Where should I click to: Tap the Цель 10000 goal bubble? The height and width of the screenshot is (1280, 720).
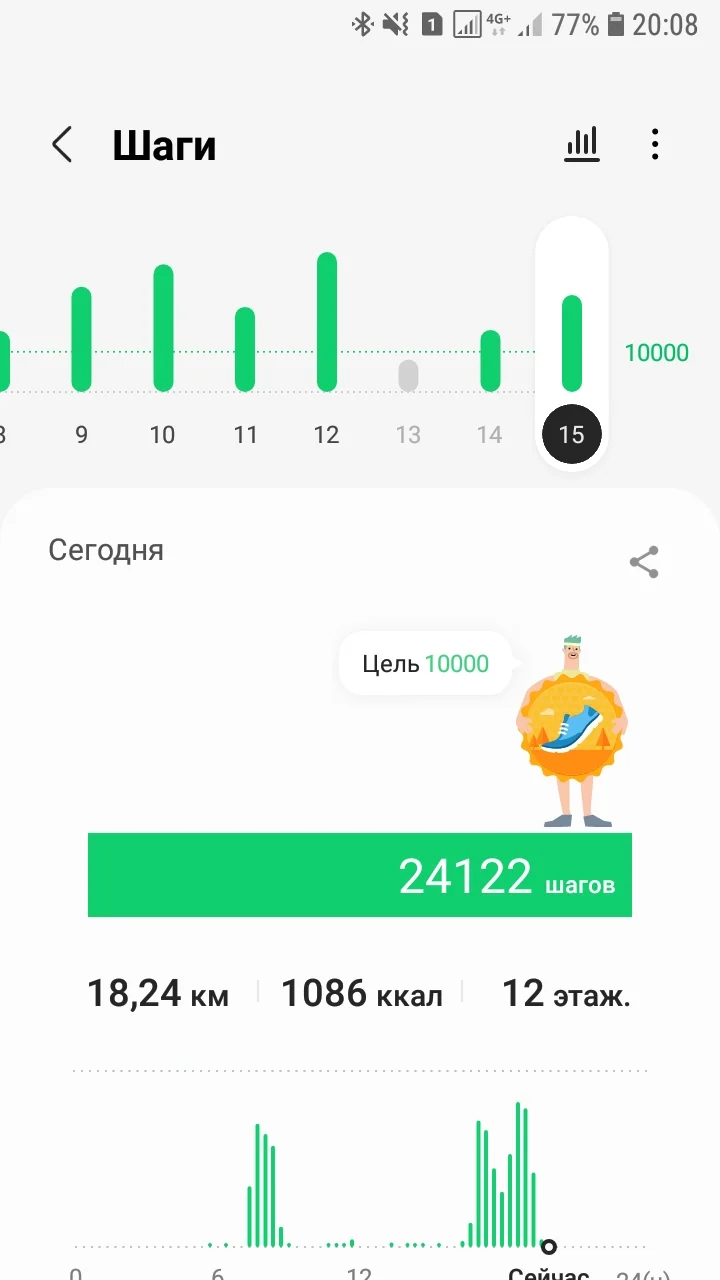pyautogui.click(x=426, y=664)
